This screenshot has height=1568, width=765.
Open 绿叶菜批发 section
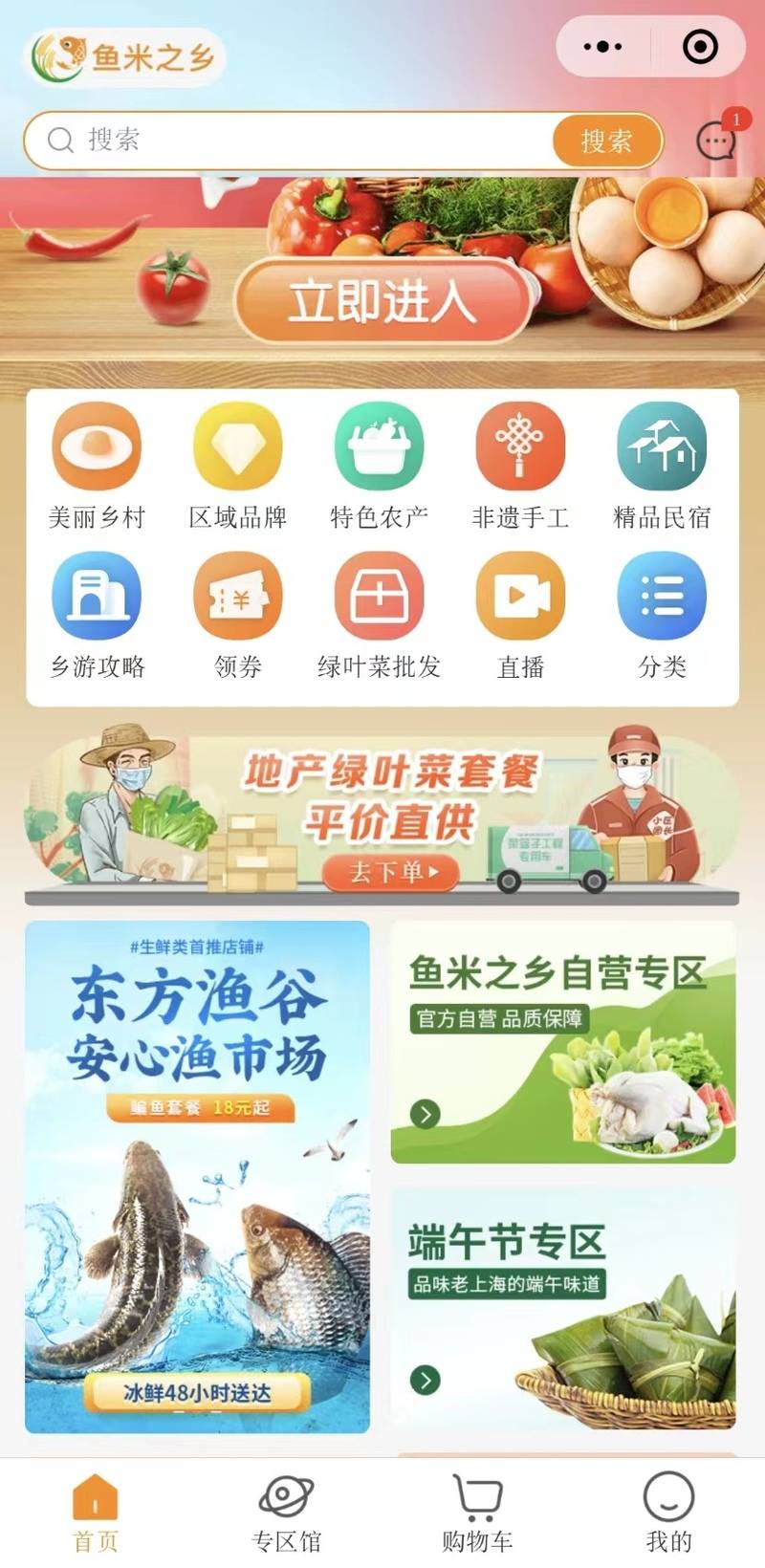tap(380, 615)
